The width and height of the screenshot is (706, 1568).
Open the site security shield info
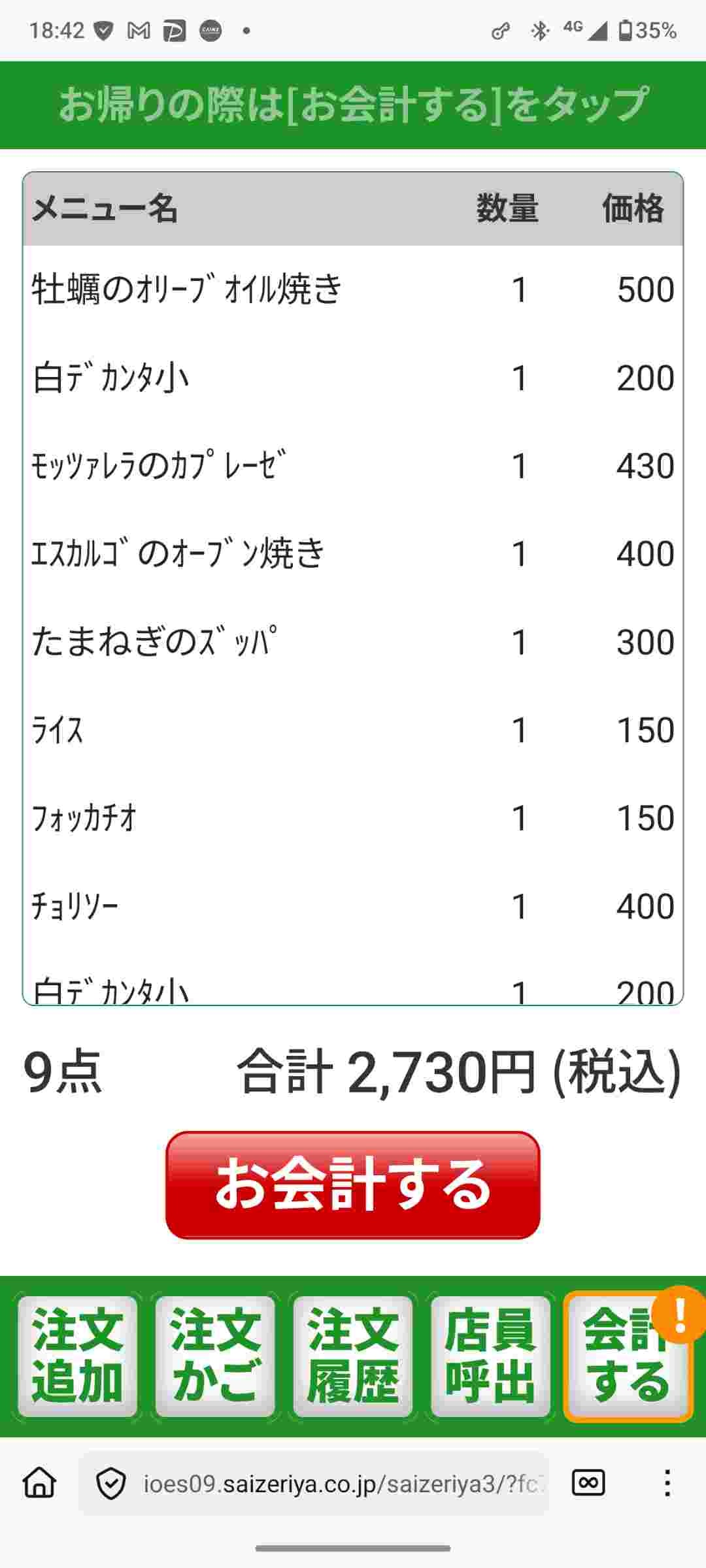click(111, 1484)
